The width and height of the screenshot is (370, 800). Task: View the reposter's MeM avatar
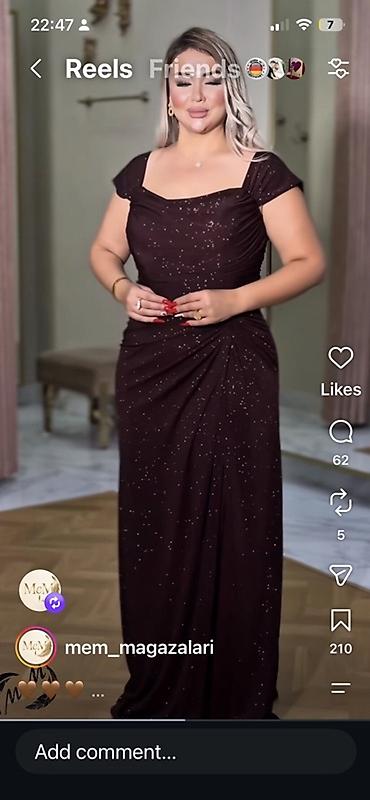(x=40, y=590)
